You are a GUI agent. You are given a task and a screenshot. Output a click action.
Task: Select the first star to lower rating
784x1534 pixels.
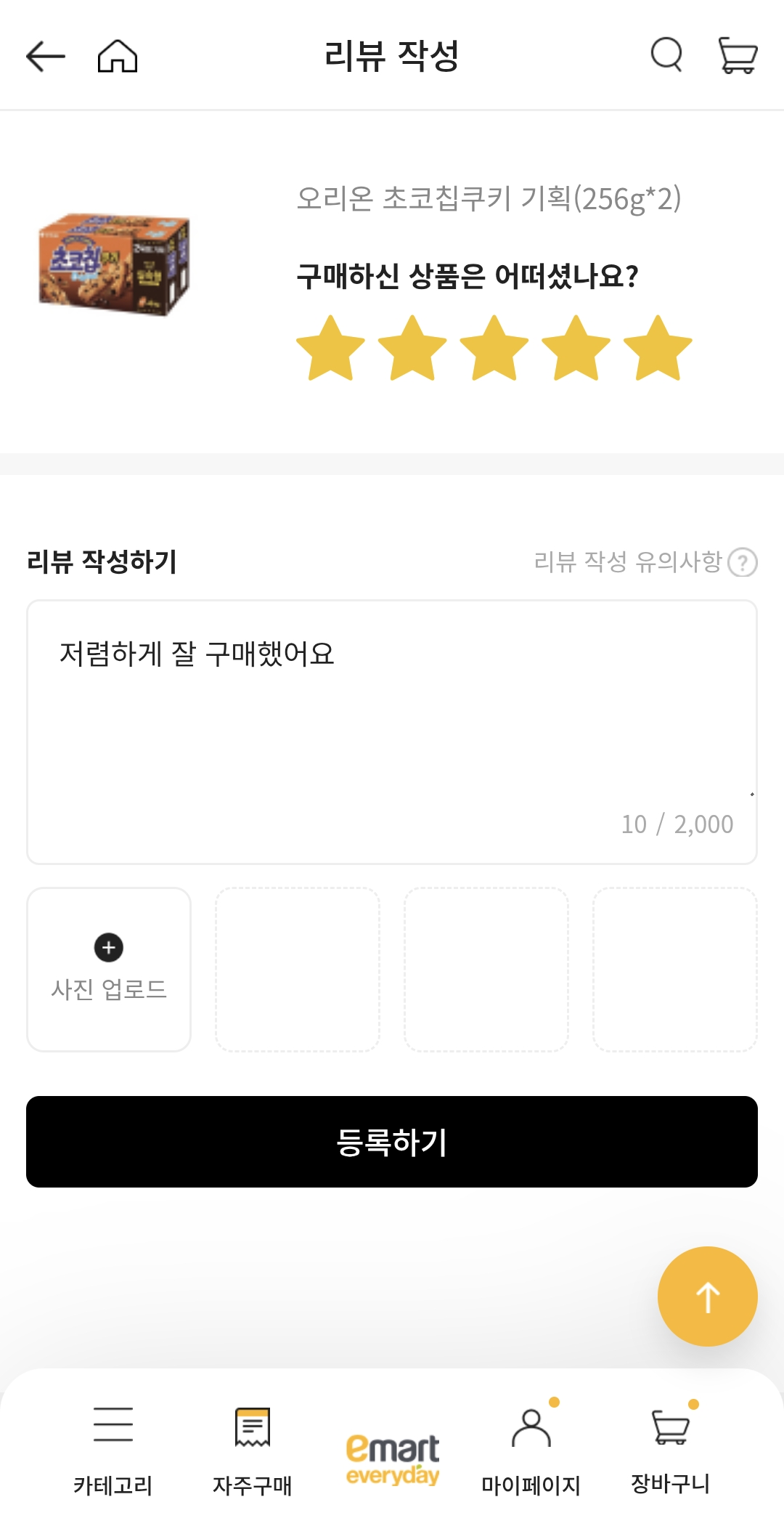coord(331,351)
